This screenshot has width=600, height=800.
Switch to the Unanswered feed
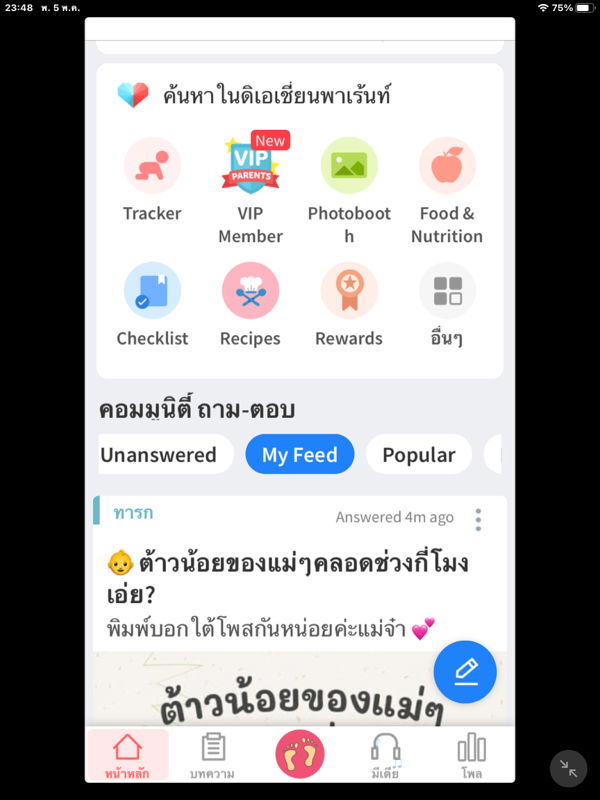click(160, 455)
